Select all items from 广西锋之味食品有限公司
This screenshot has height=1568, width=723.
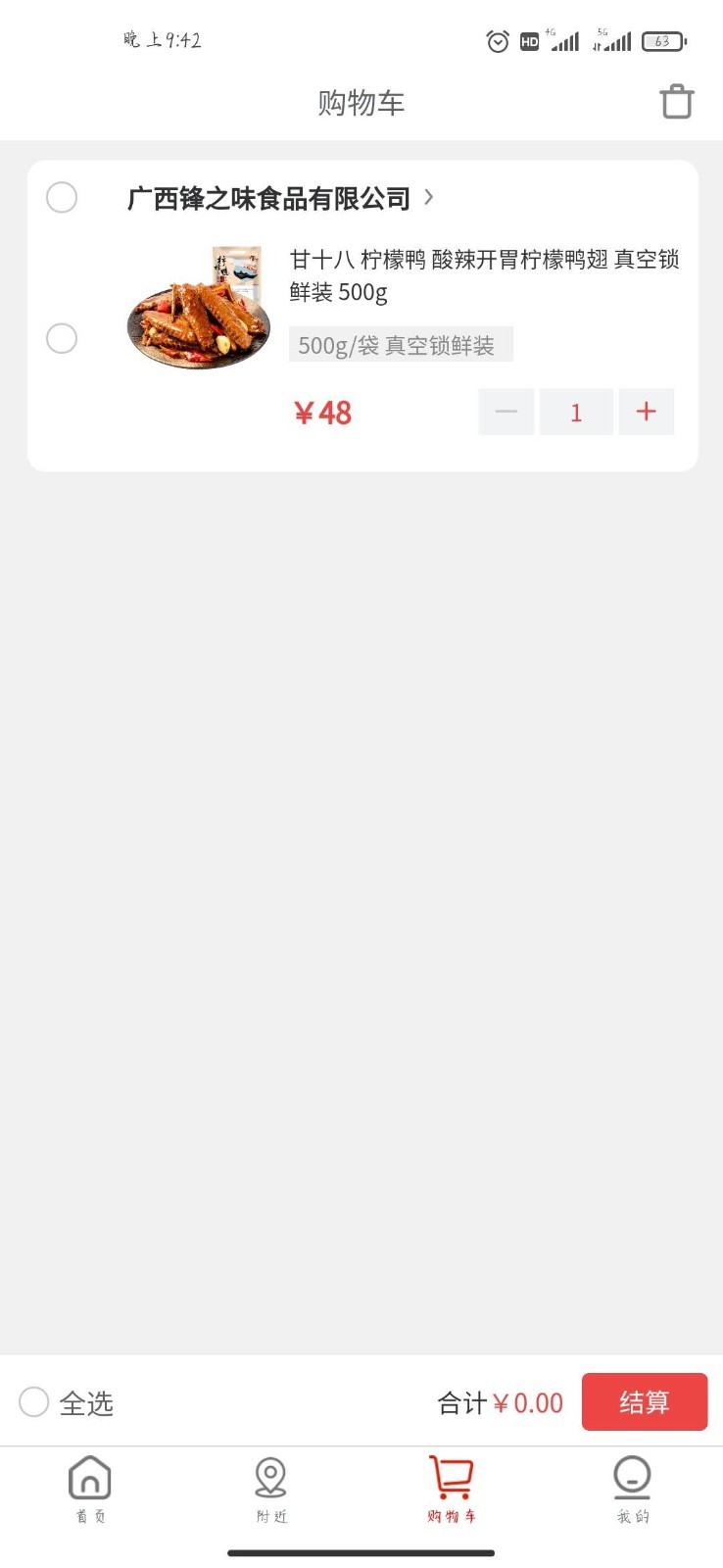click(62, 197)
